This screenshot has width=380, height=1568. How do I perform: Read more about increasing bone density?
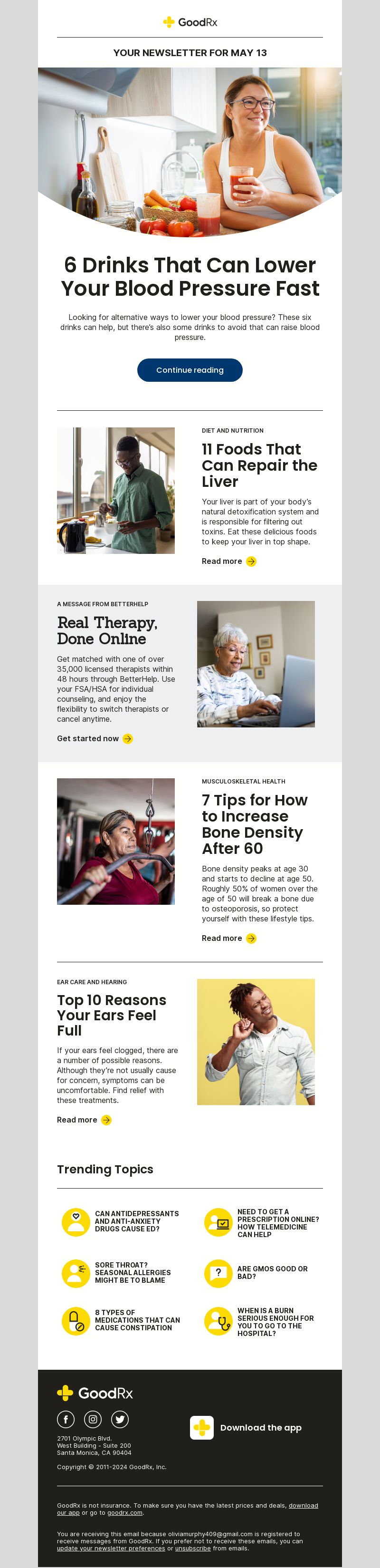[x=228, y=938]
